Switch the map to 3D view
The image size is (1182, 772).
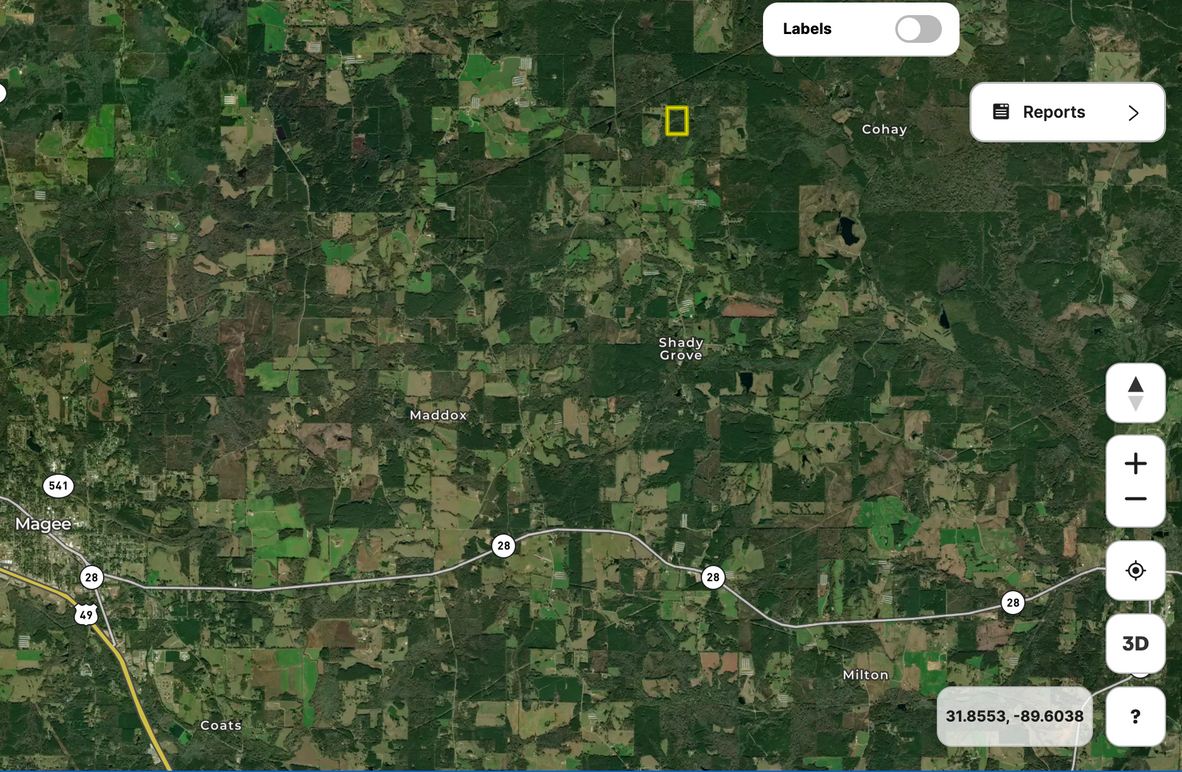click(1135, 643)
